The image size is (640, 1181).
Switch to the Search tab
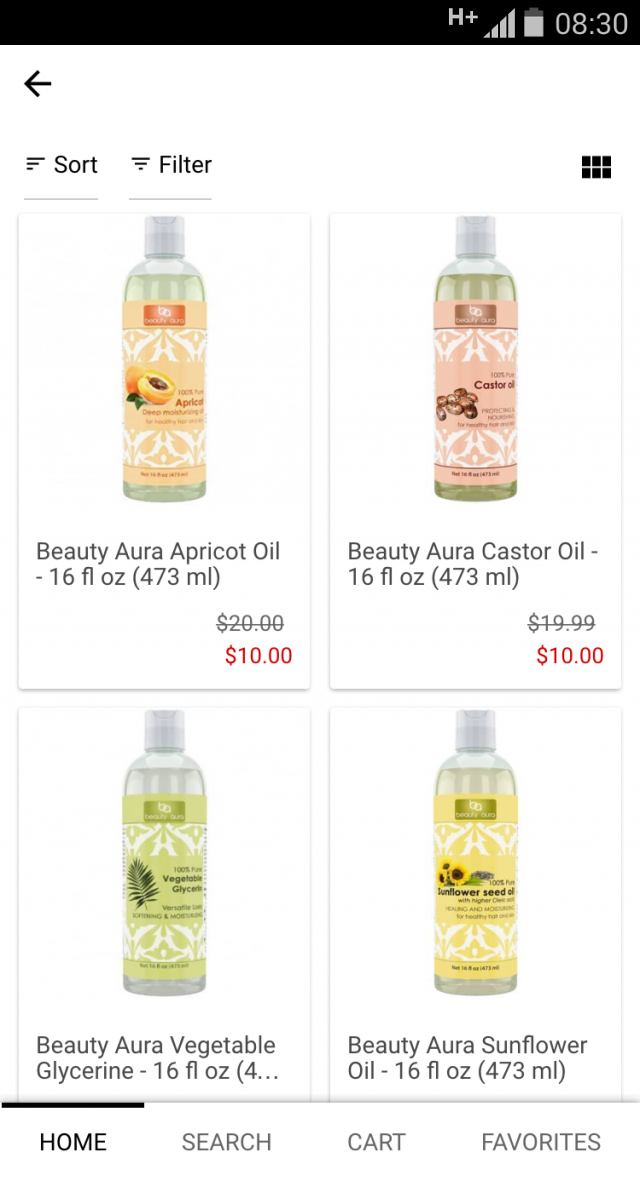pyautogui.click(x=226, y=1142)
